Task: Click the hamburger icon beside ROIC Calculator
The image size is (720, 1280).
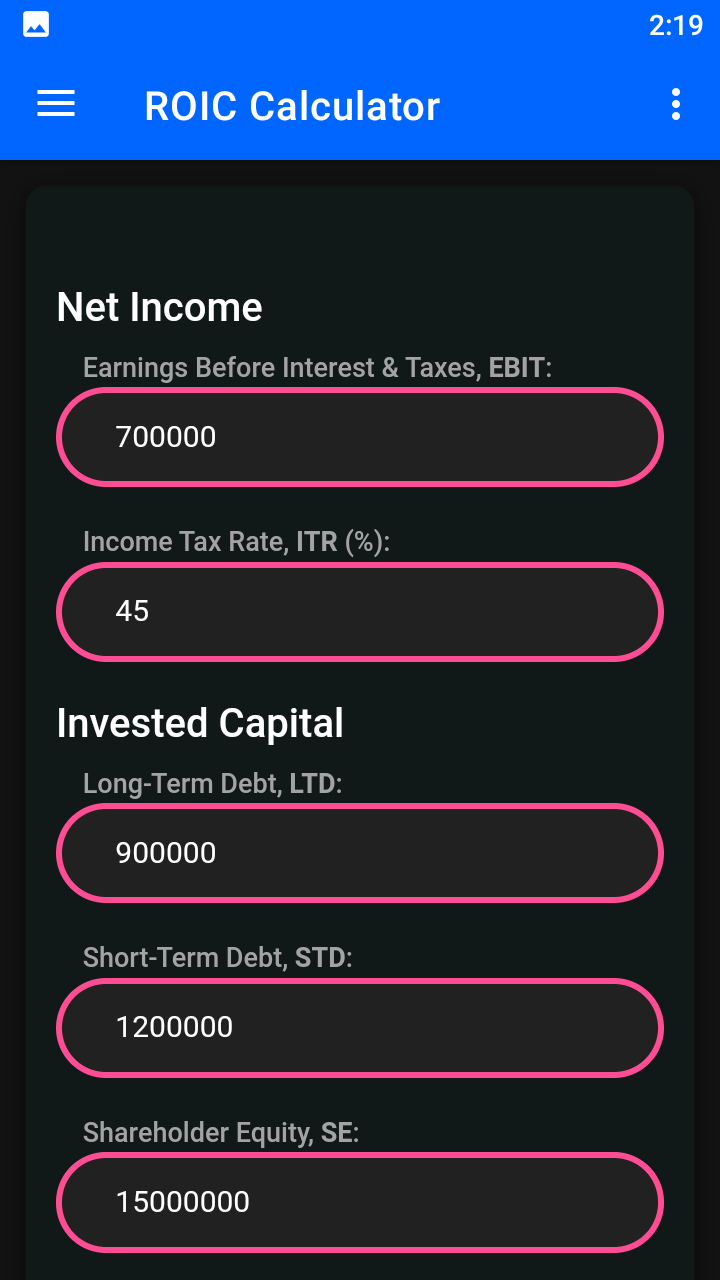Action: pos(55,104)
